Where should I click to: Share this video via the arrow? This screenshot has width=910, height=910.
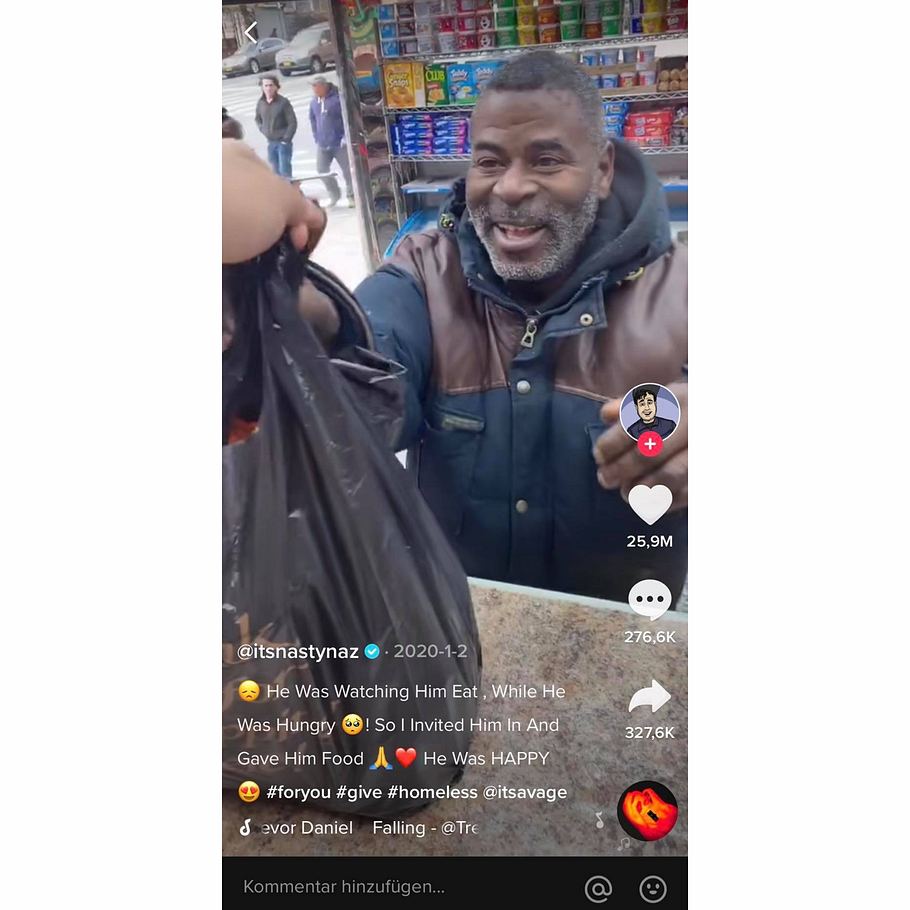649,696
